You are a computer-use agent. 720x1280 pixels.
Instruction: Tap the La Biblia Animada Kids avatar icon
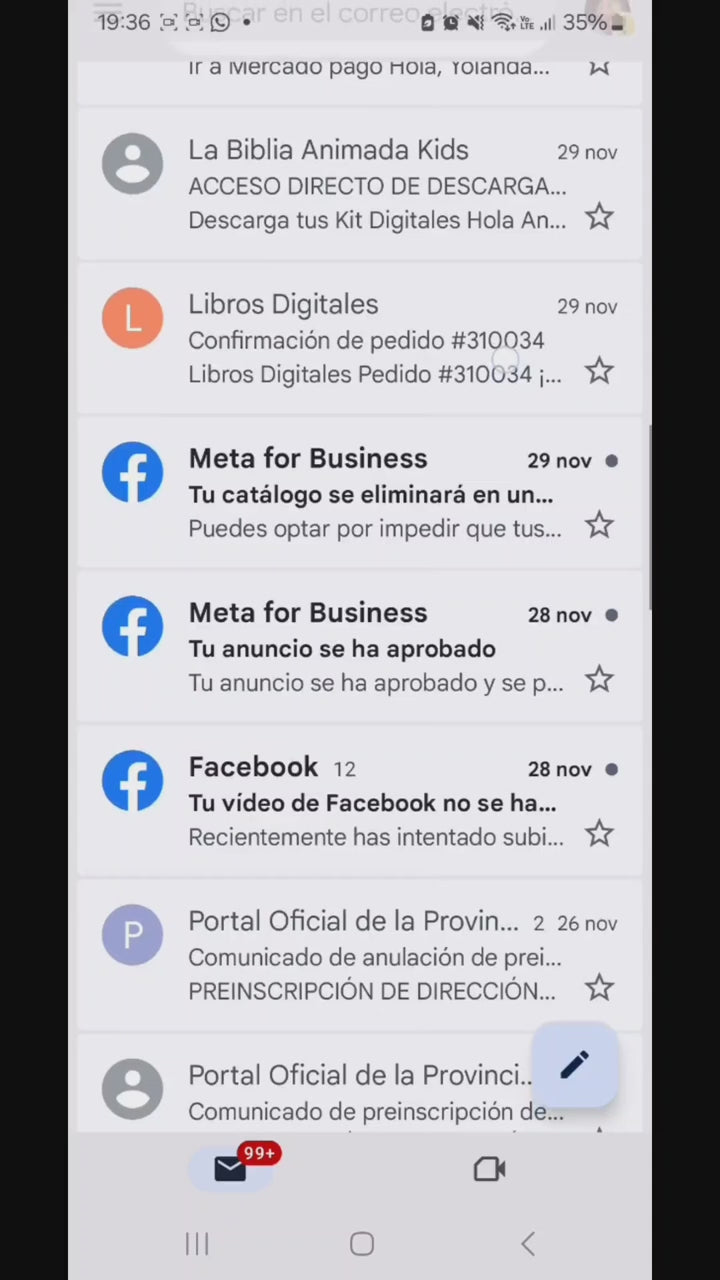132,163
